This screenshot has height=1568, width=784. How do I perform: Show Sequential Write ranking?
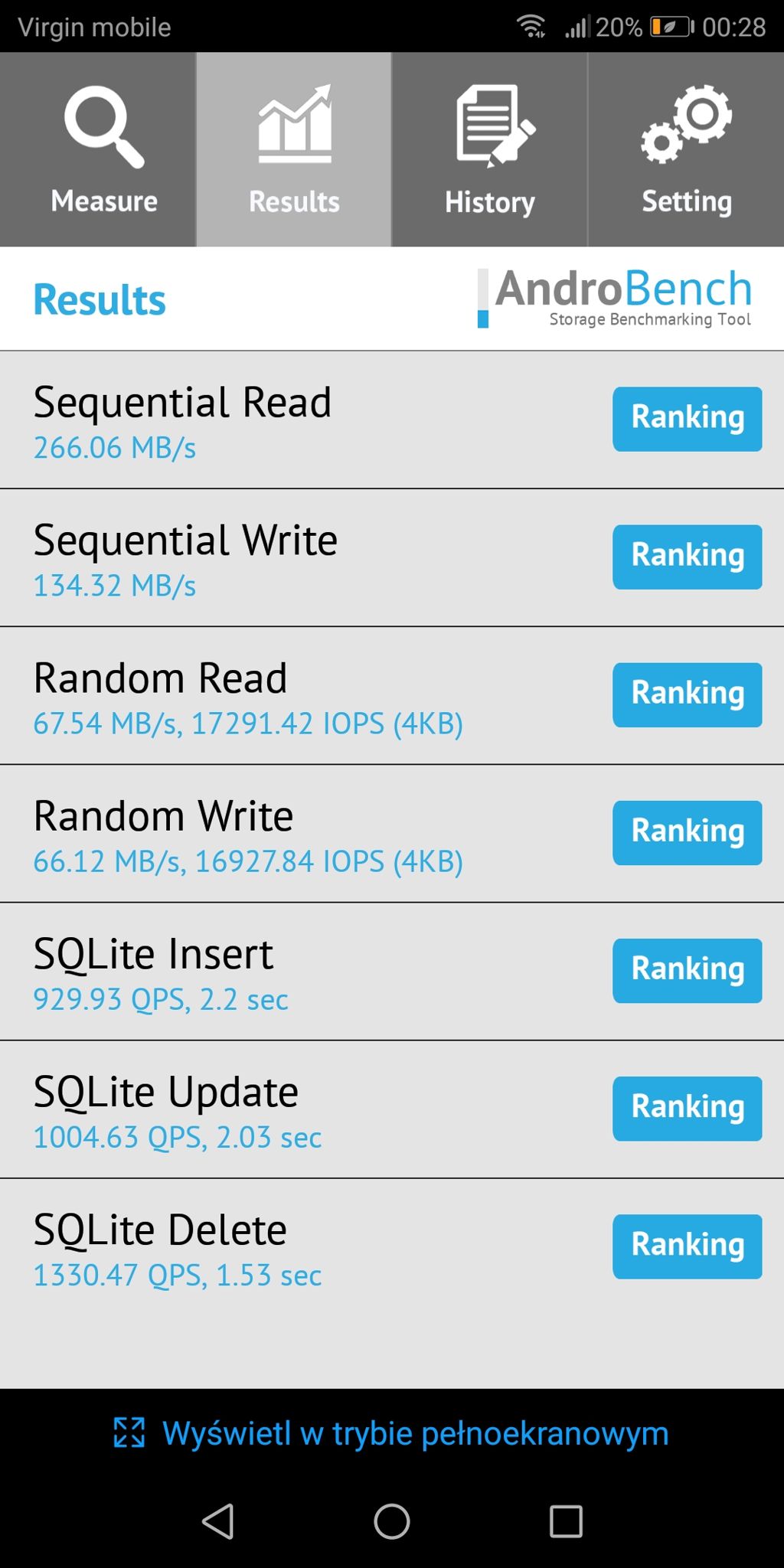point(687,557)
